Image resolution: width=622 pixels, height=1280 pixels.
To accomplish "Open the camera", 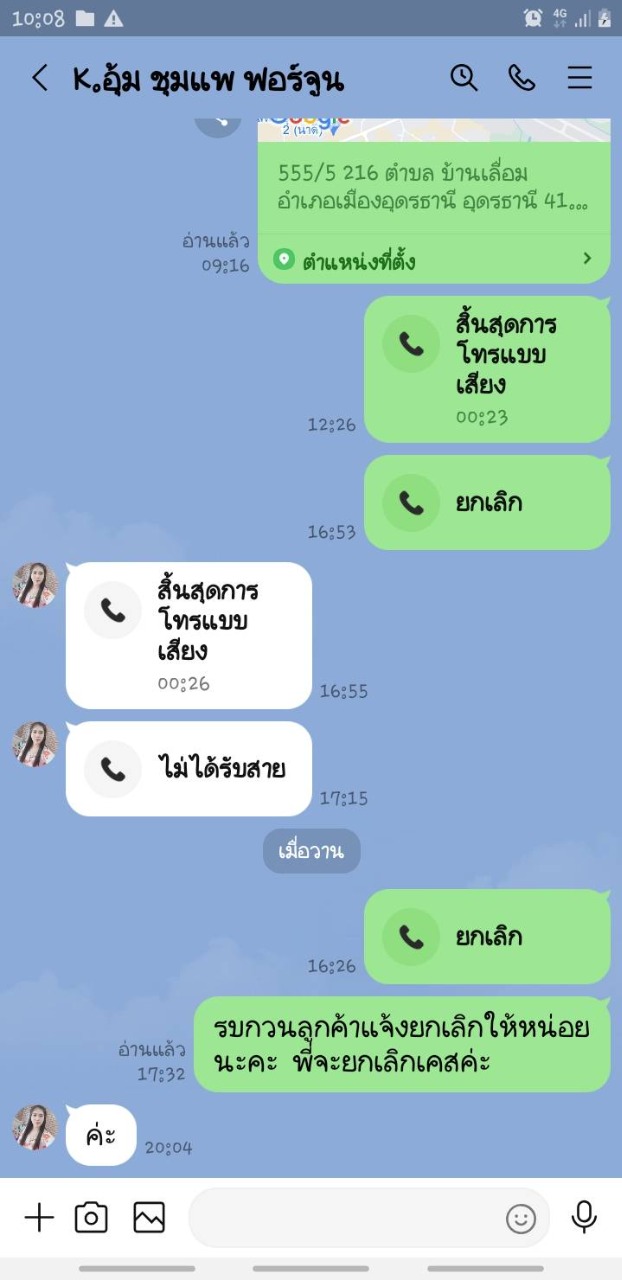I will pyautogui.click(x=91, y=1217).
